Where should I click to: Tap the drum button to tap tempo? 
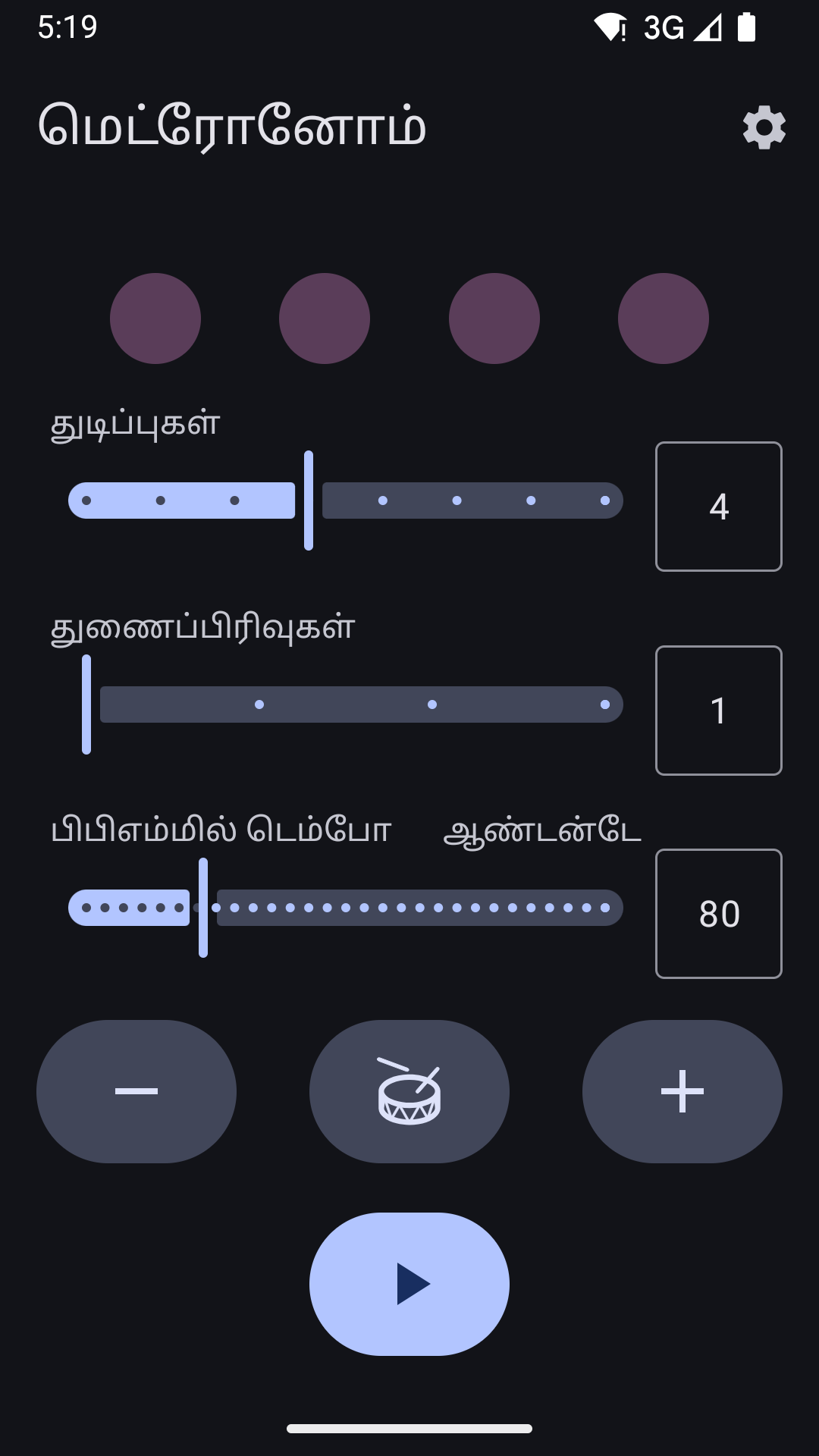pyautogui.click(x=409, y=1091)
